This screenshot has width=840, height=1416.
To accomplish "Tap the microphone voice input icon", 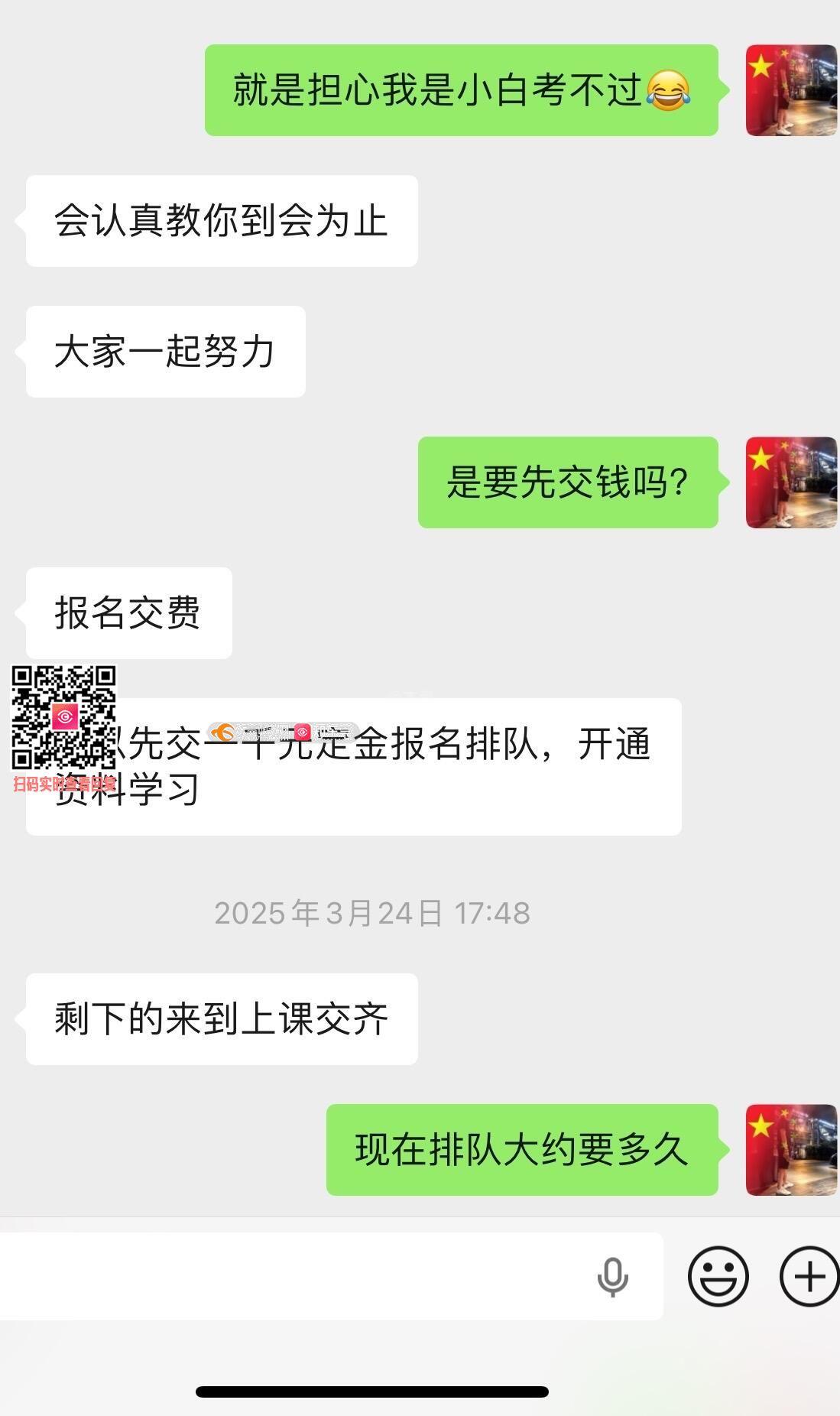I will [x=612, y=1276].
